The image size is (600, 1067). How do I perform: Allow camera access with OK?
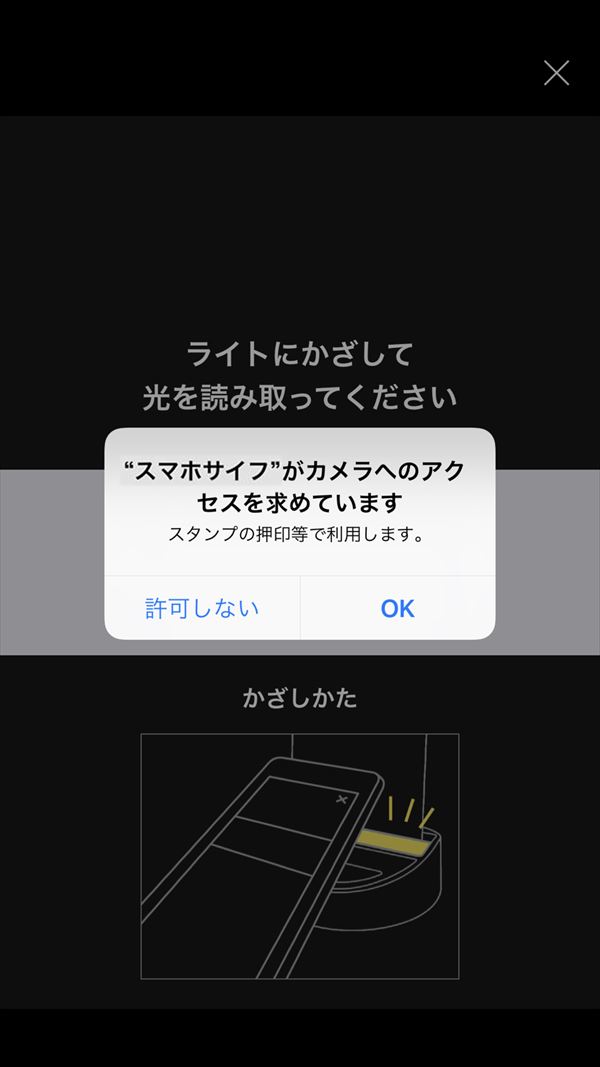point(397,608)
